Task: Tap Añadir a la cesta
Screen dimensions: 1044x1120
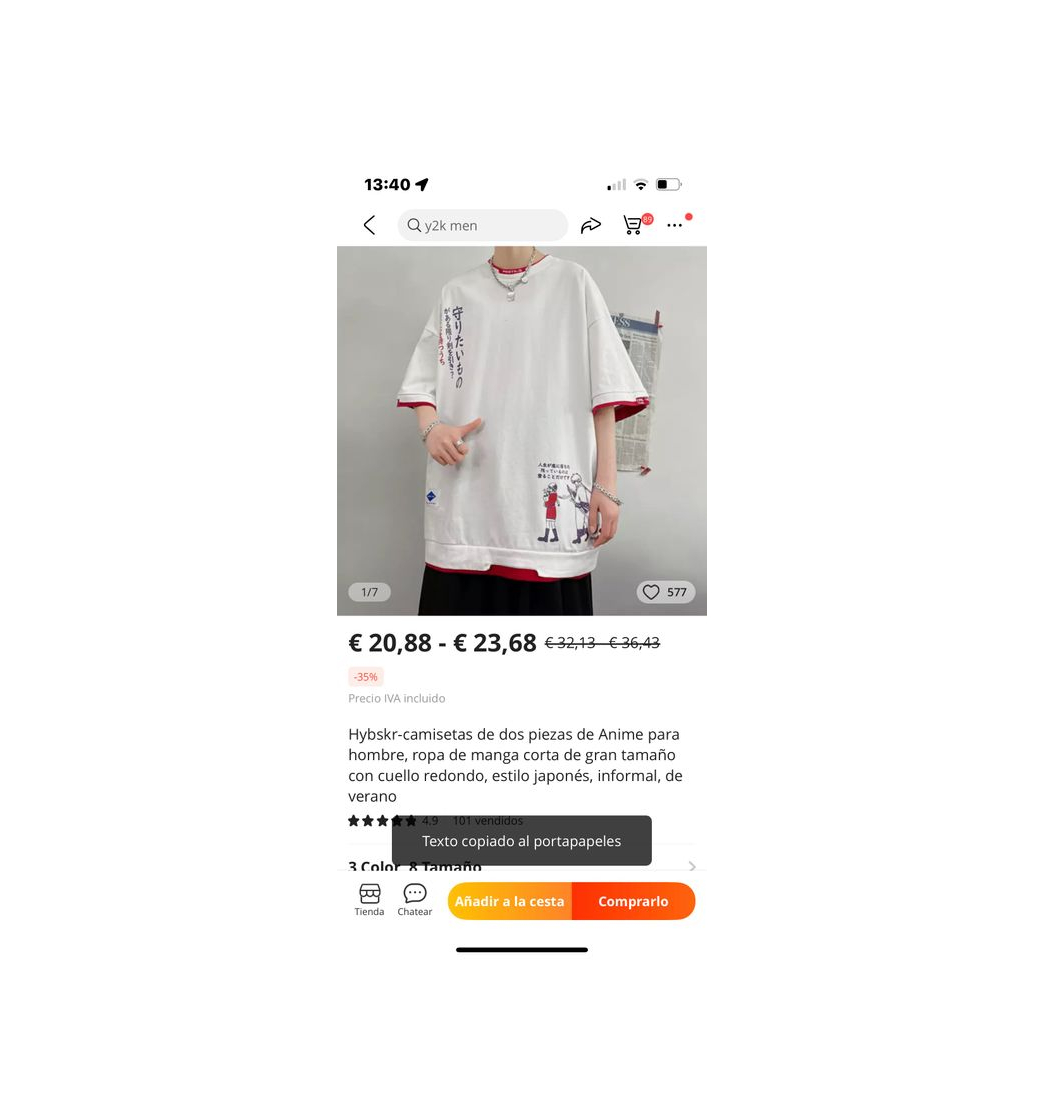Action: click(509, 901)
